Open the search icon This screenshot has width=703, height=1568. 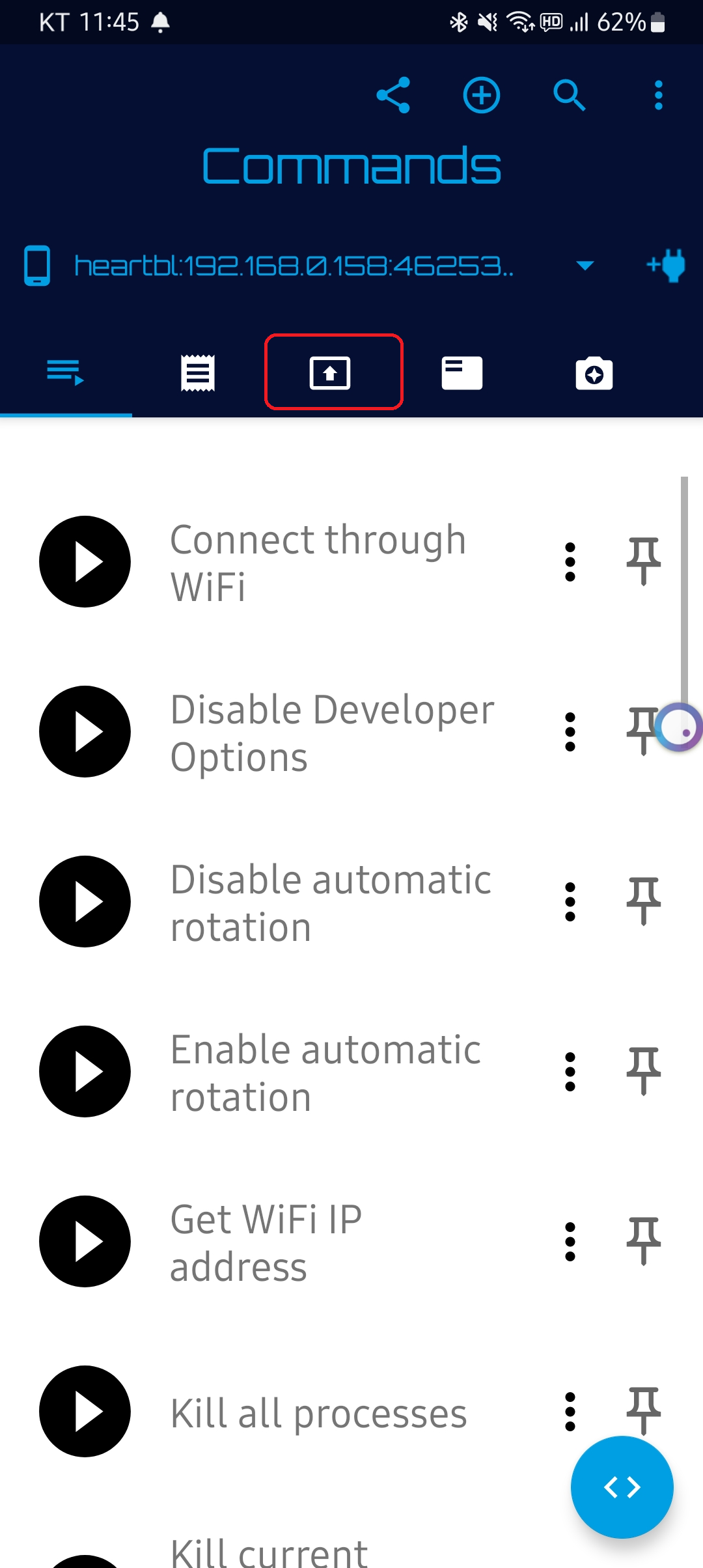coord(569,95)
